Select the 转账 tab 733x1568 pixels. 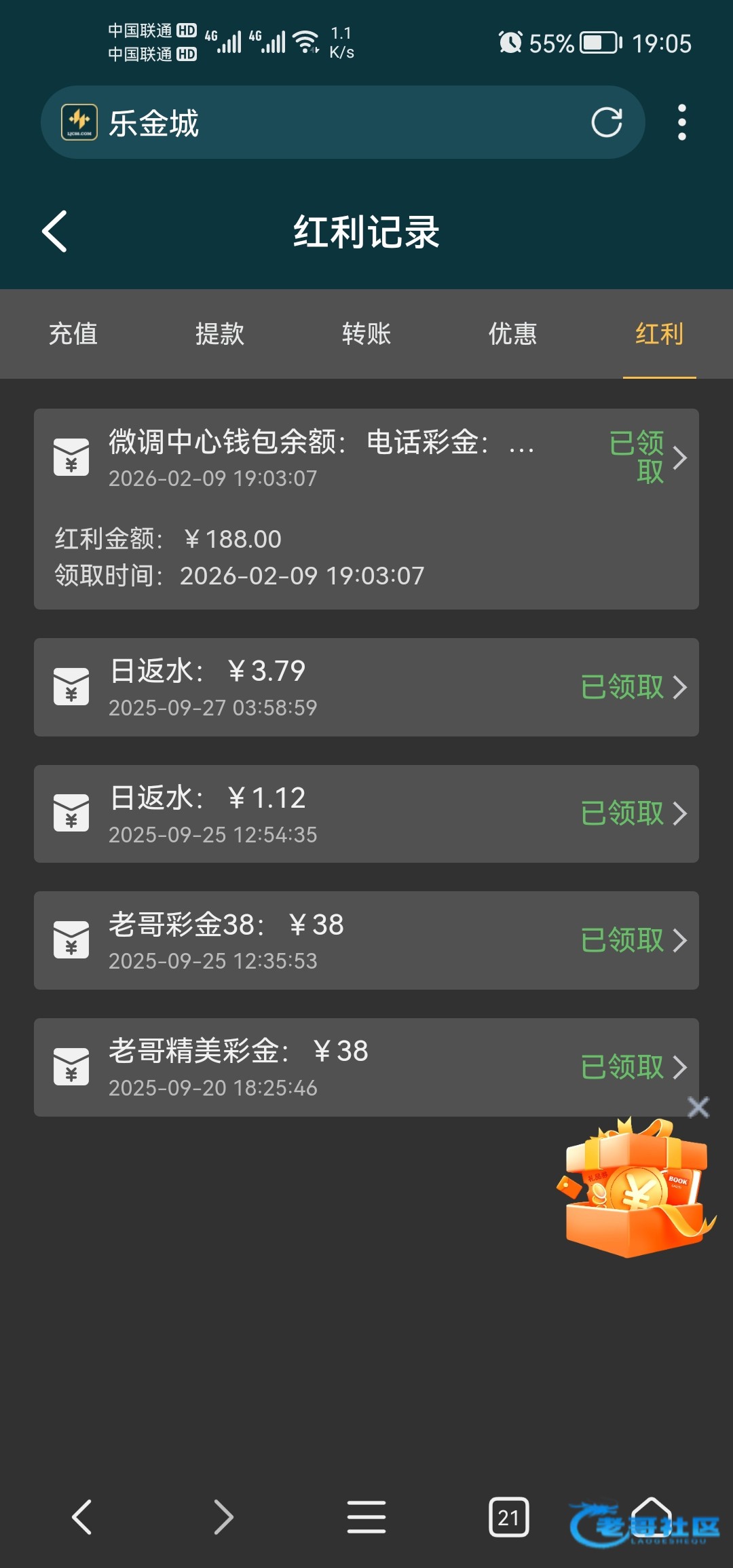click(366, 334)
